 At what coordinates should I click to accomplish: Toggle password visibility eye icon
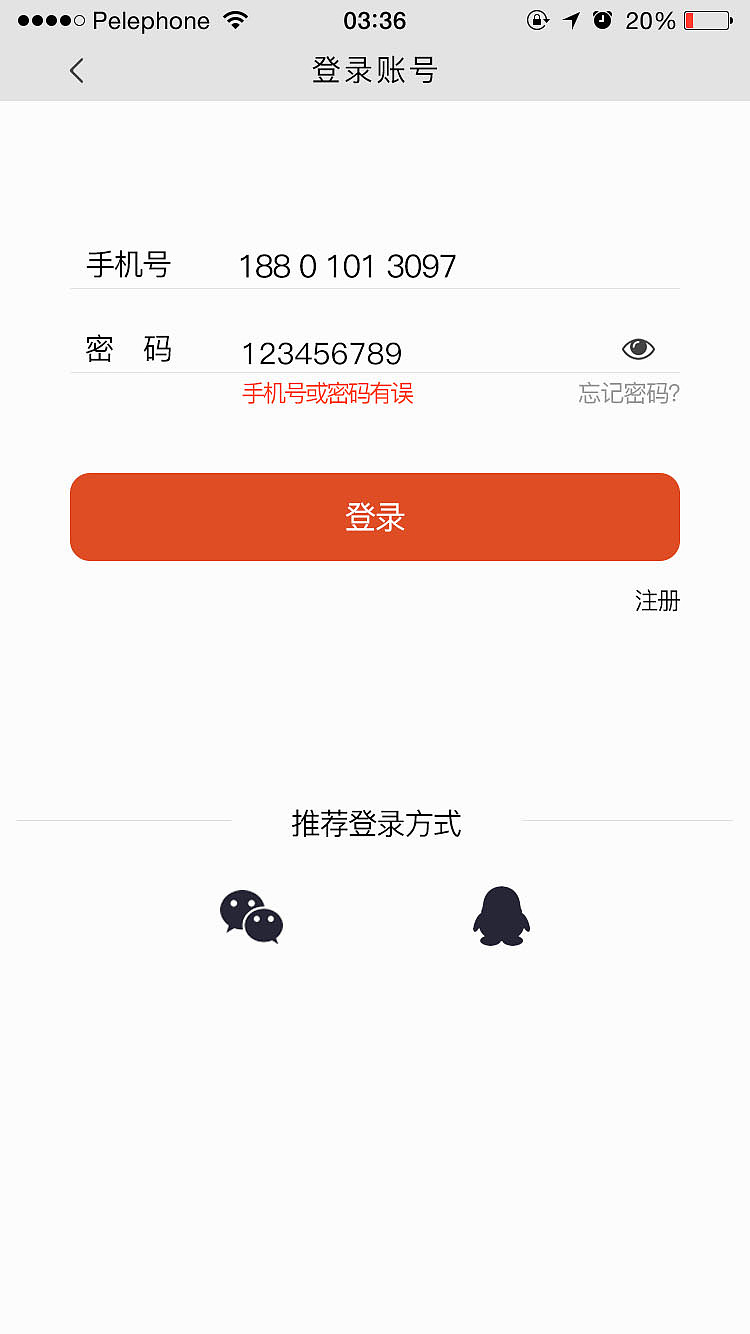tap(638, 349)
